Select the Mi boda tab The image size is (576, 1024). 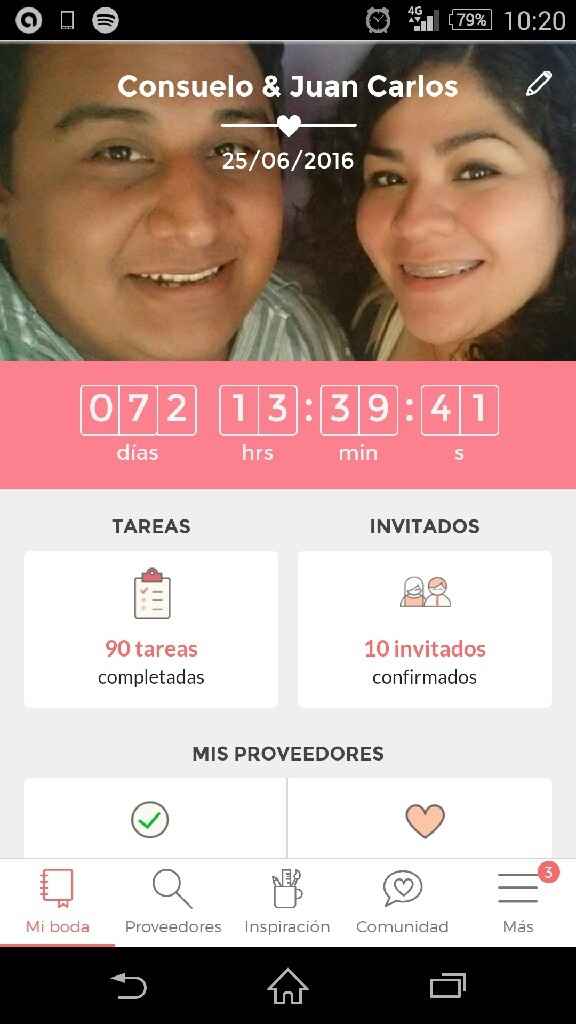(57, 902)
